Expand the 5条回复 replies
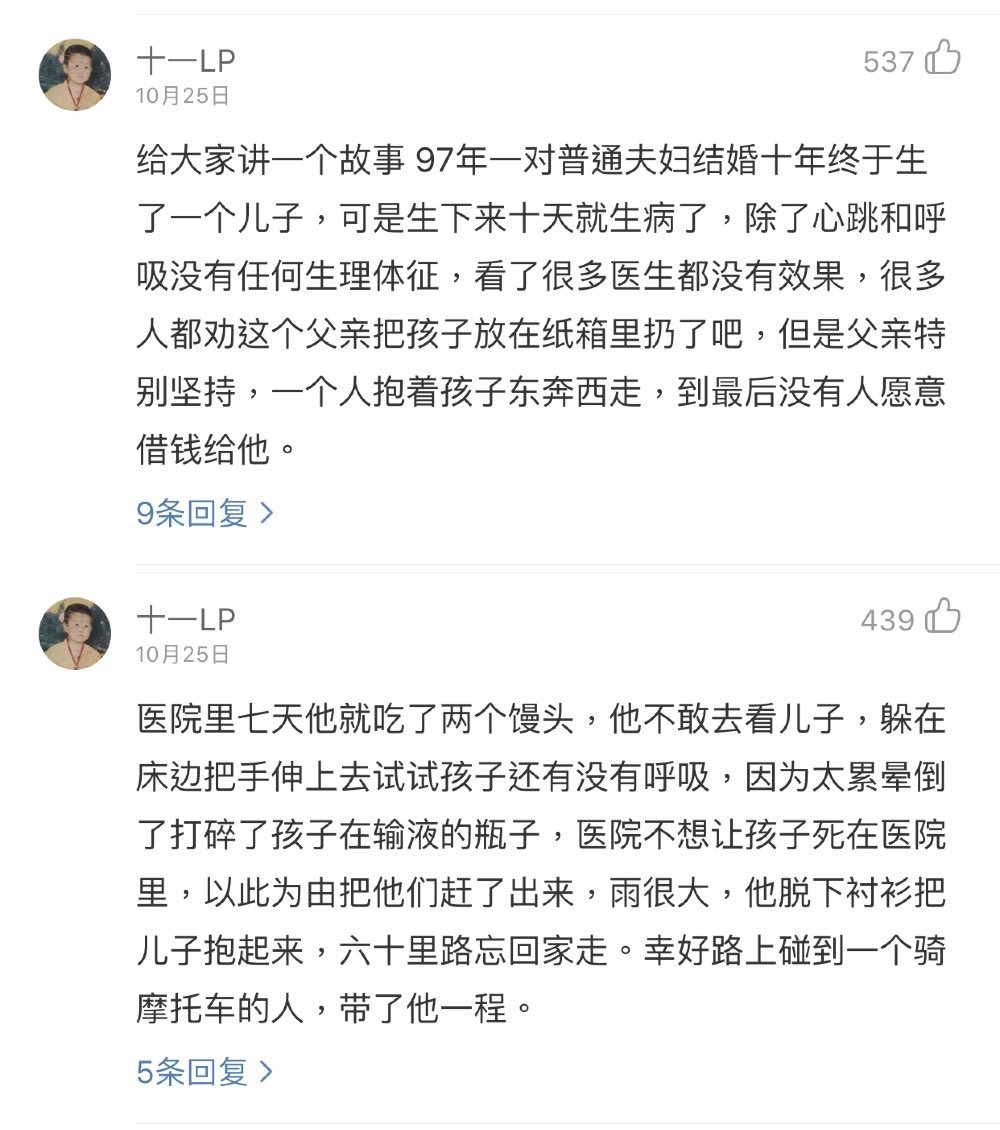This screenshot has width=1000, height=1130. point(204,1072)
